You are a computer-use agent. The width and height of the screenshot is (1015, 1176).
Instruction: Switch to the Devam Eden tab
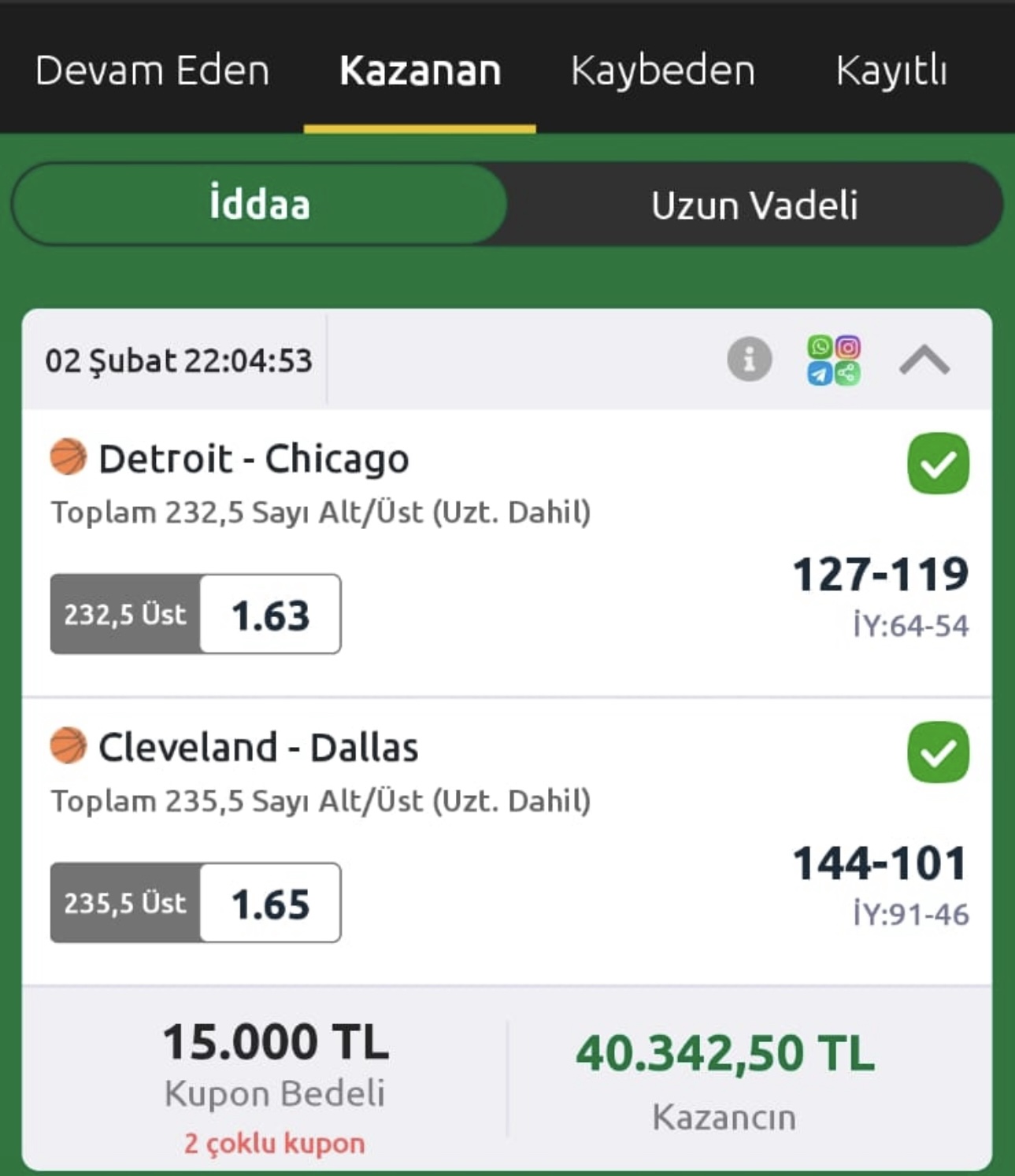point(152,71)
